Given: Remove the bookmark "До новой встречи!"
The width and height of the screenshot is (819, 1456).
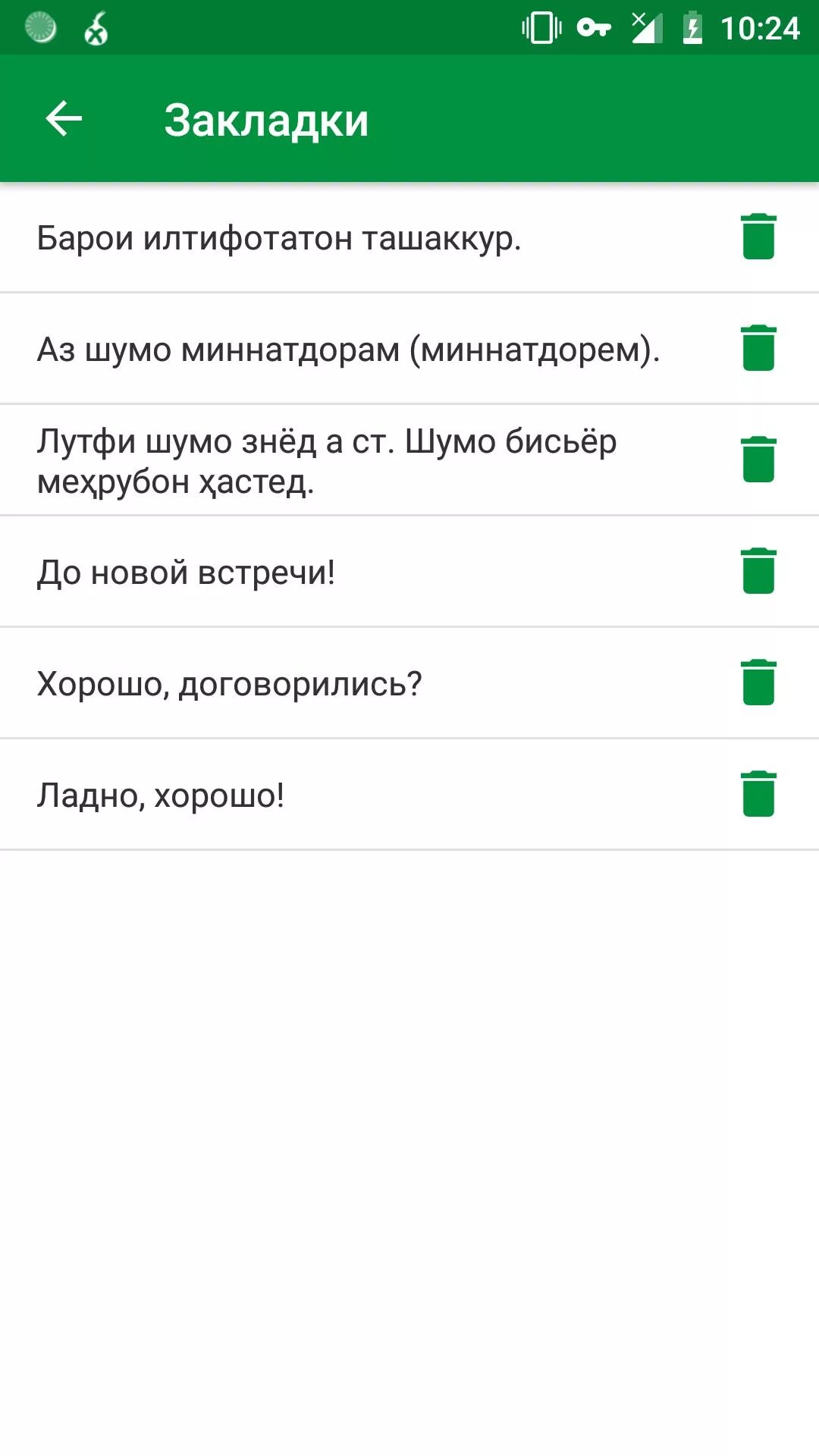Looking at the screenshot, I should 758,572.
